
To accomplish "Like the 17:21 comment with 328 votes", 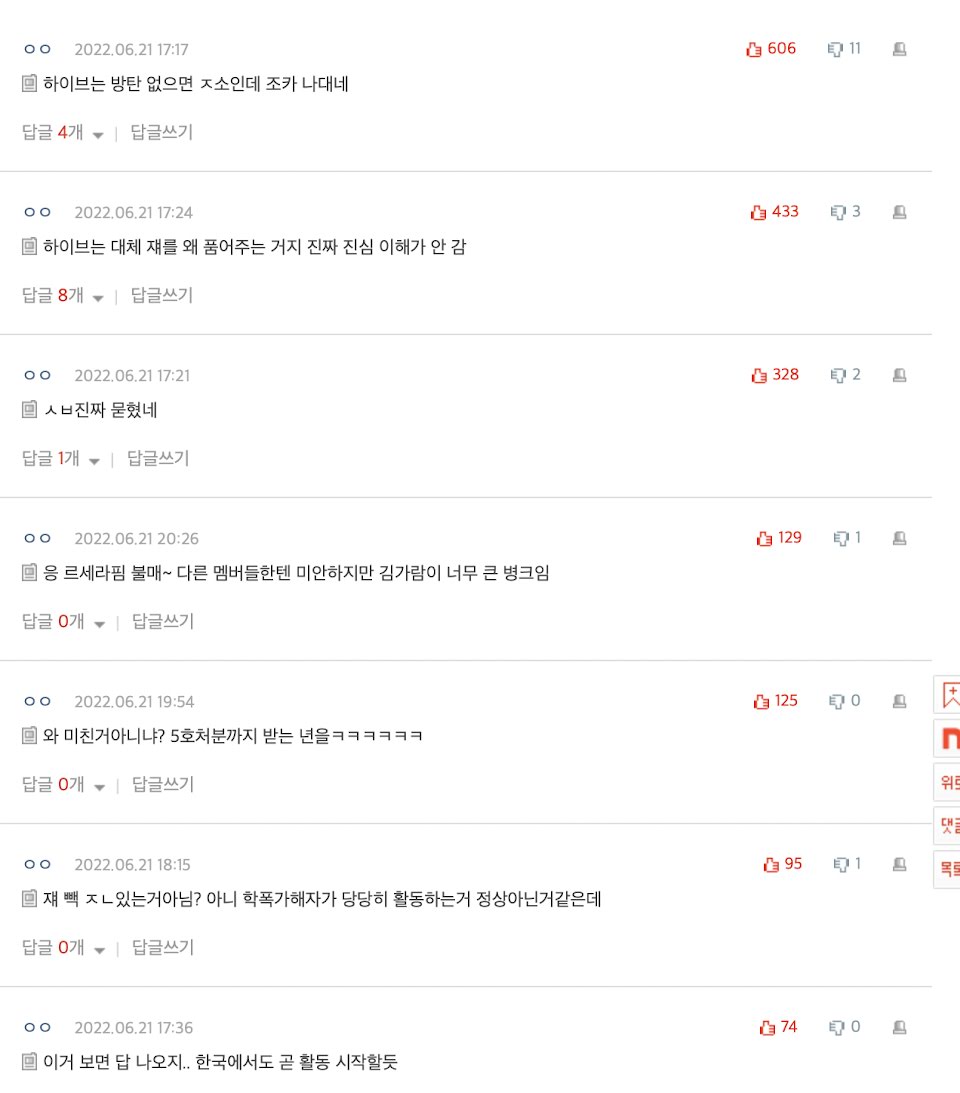I will click(x=775, y=375).
